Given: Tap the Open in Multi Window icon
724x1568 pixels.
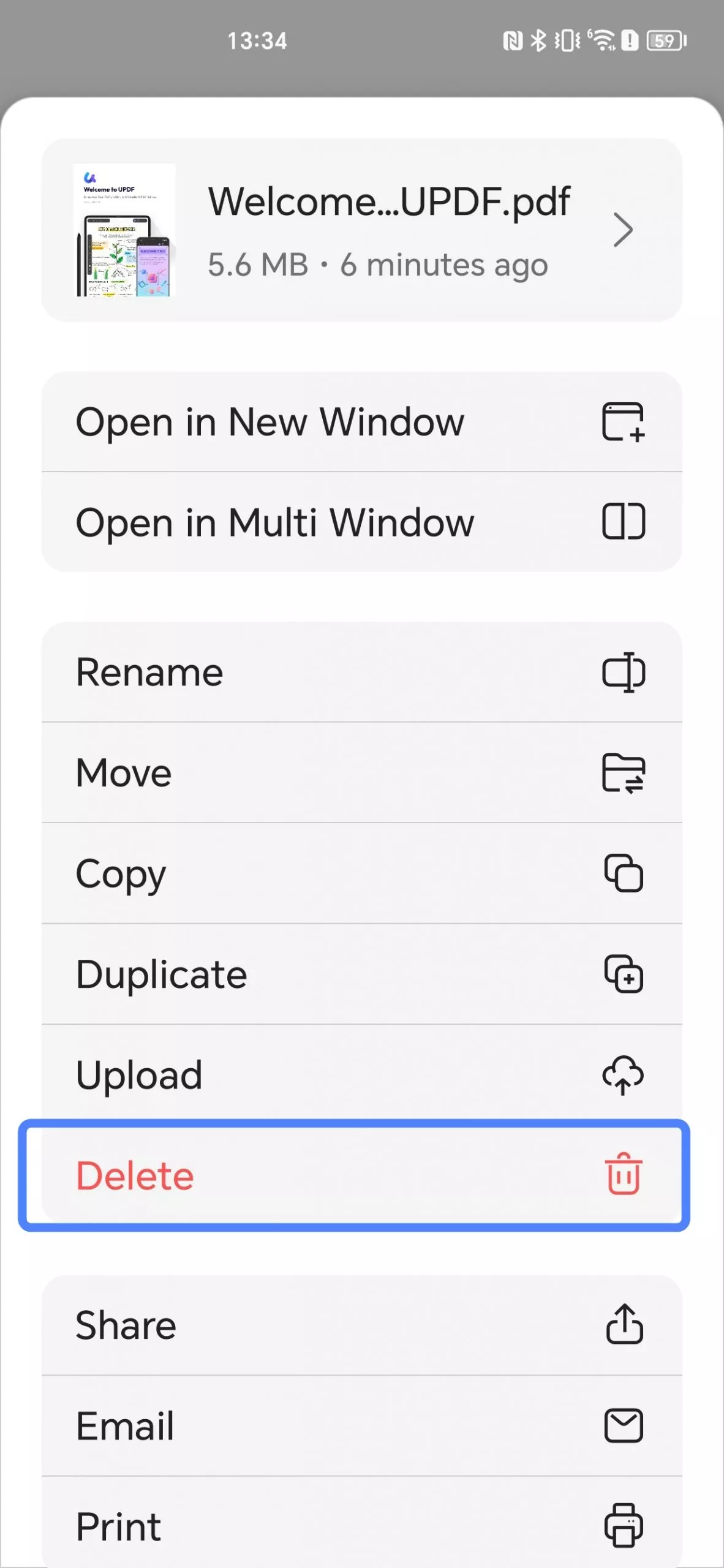Looking at the screenshot, I should point(625,522).
